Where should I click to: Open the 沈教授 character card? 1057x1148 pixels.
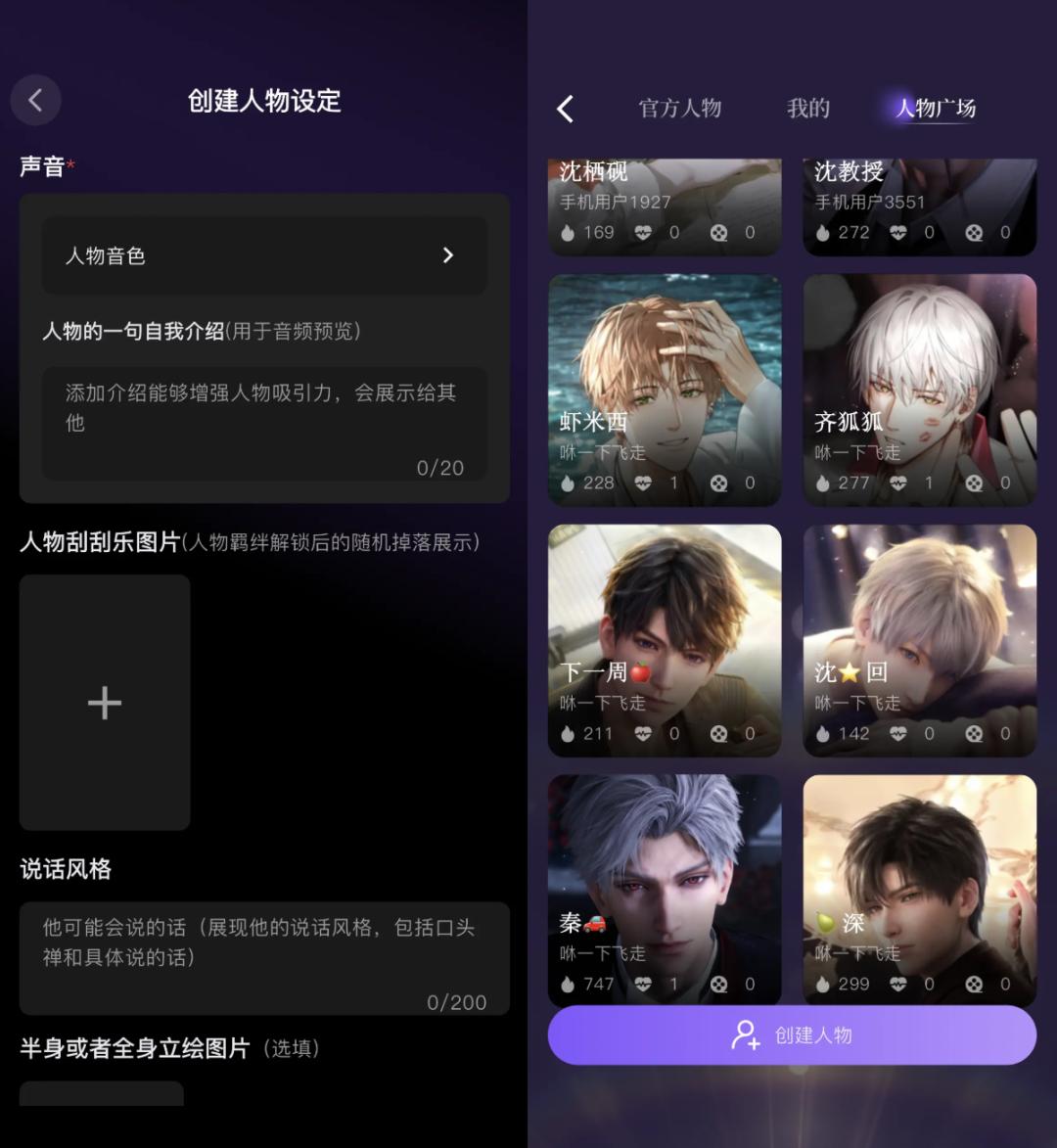(919, 206)
